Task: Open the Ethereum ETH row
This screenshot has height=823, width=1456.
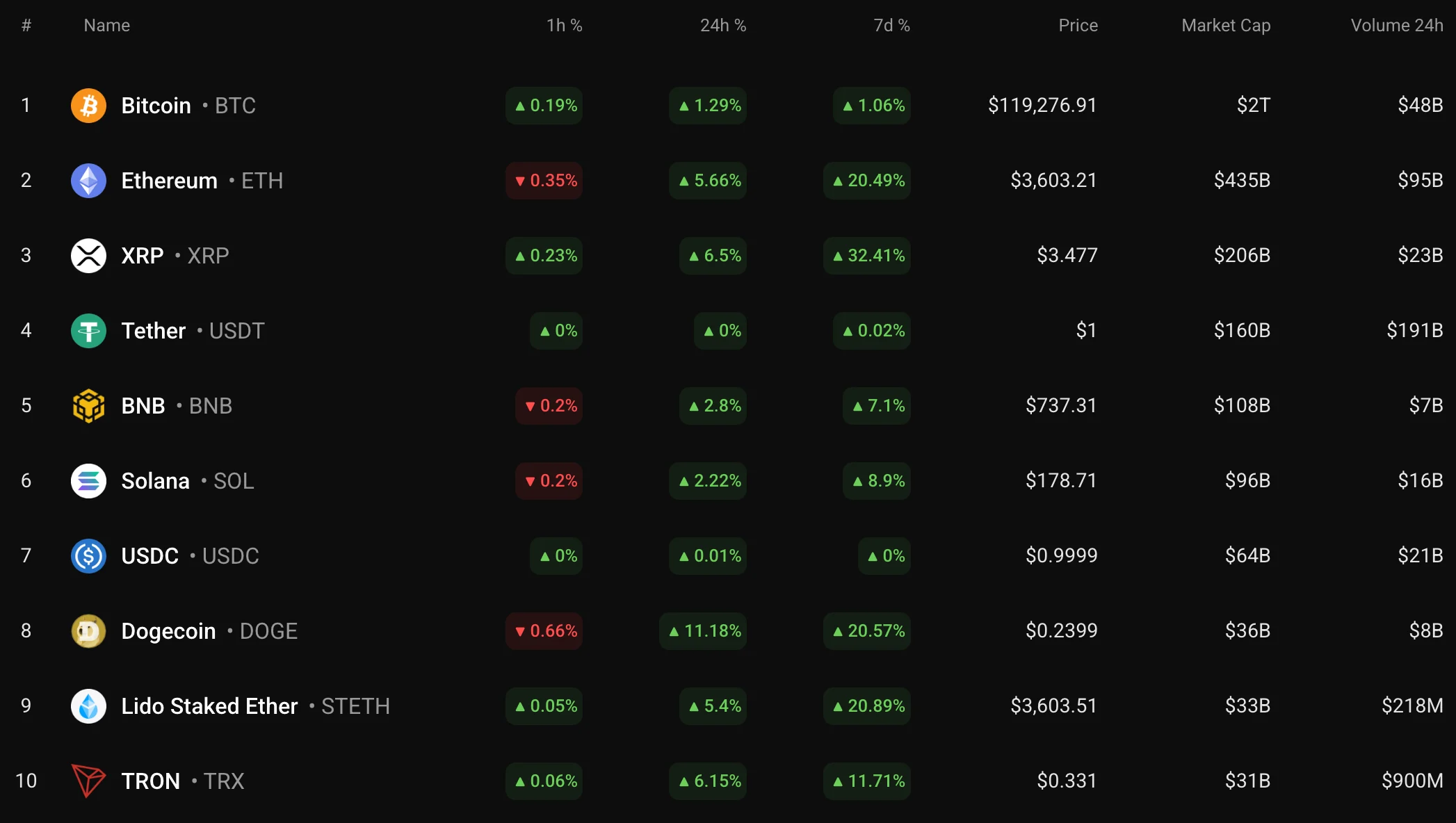Action: (x=169, y=181)
